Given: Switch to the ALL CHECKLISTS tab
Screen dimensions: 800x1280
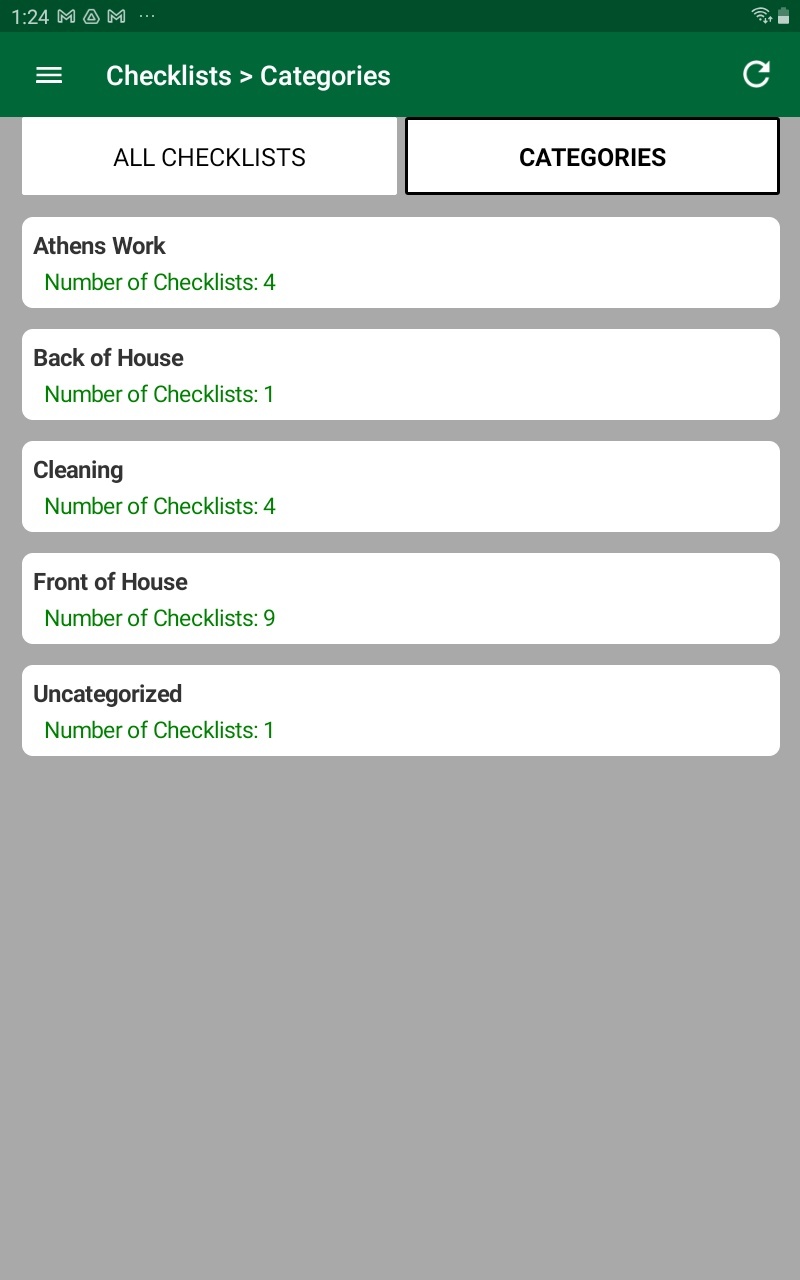Looking at the screenshot, I should (208, 156).
